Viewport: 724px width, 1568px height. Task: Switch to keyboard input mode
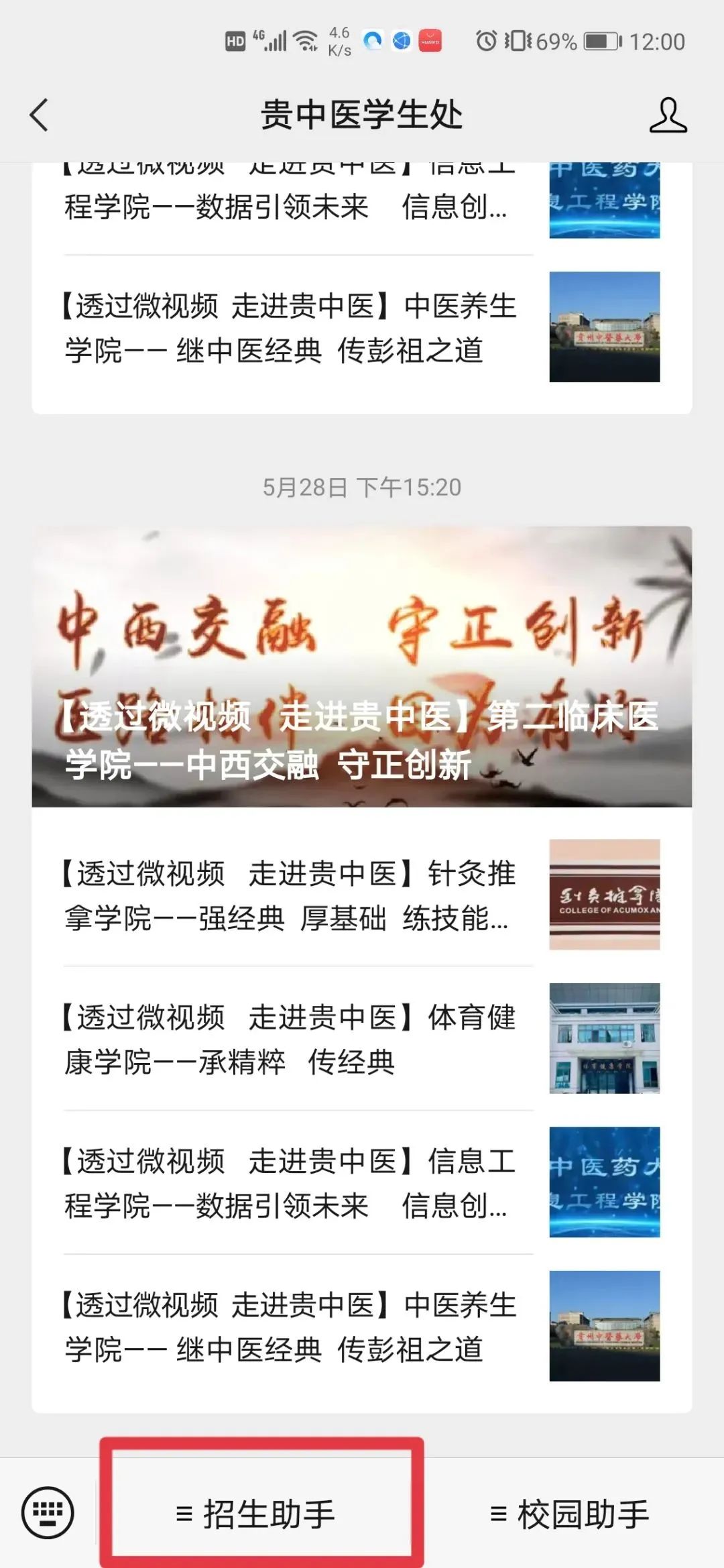(x=48, y=1513)
